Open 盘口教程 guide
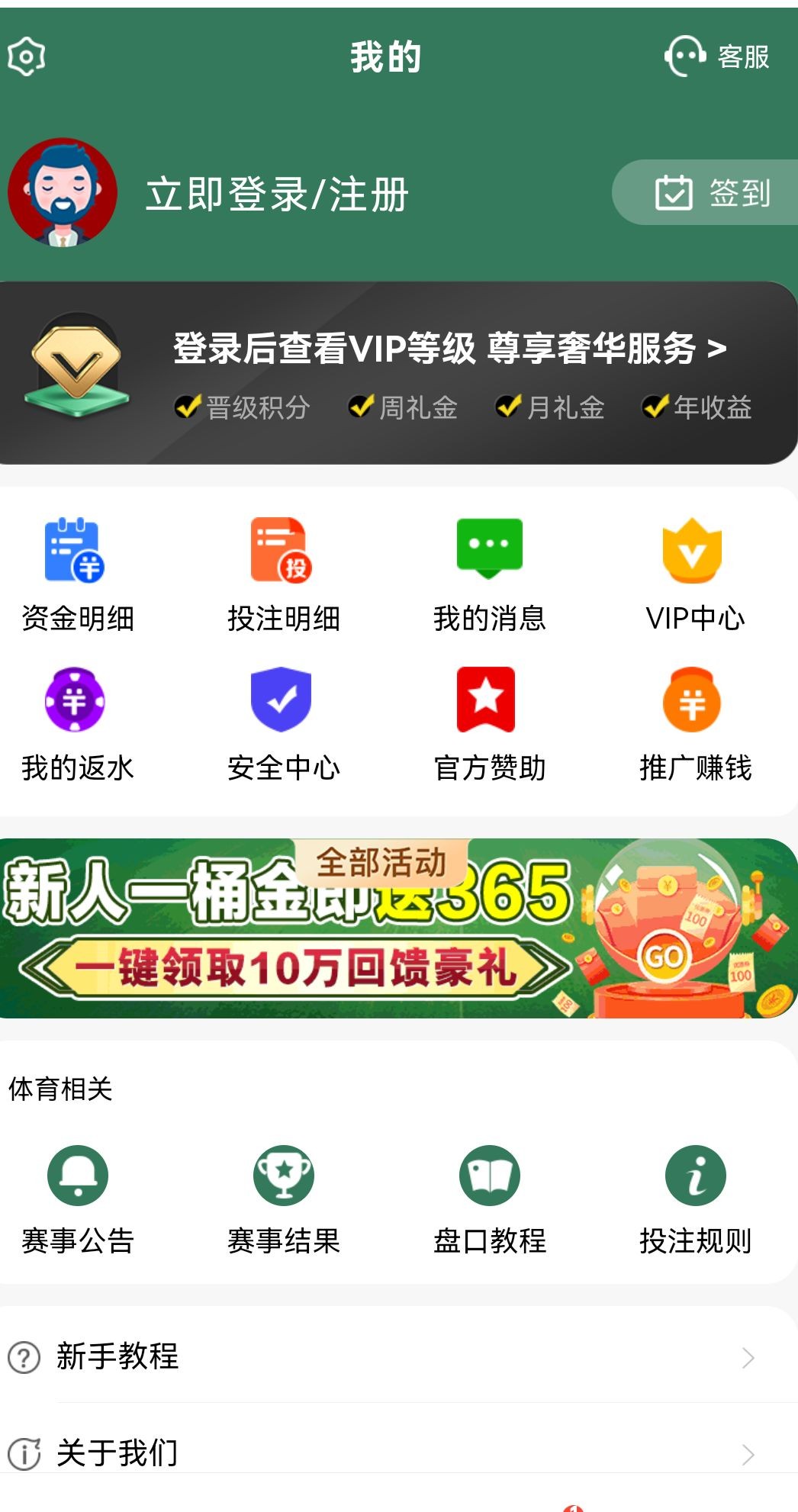This screenshot has height=1512, width=798. click(x=489, y=1199)
